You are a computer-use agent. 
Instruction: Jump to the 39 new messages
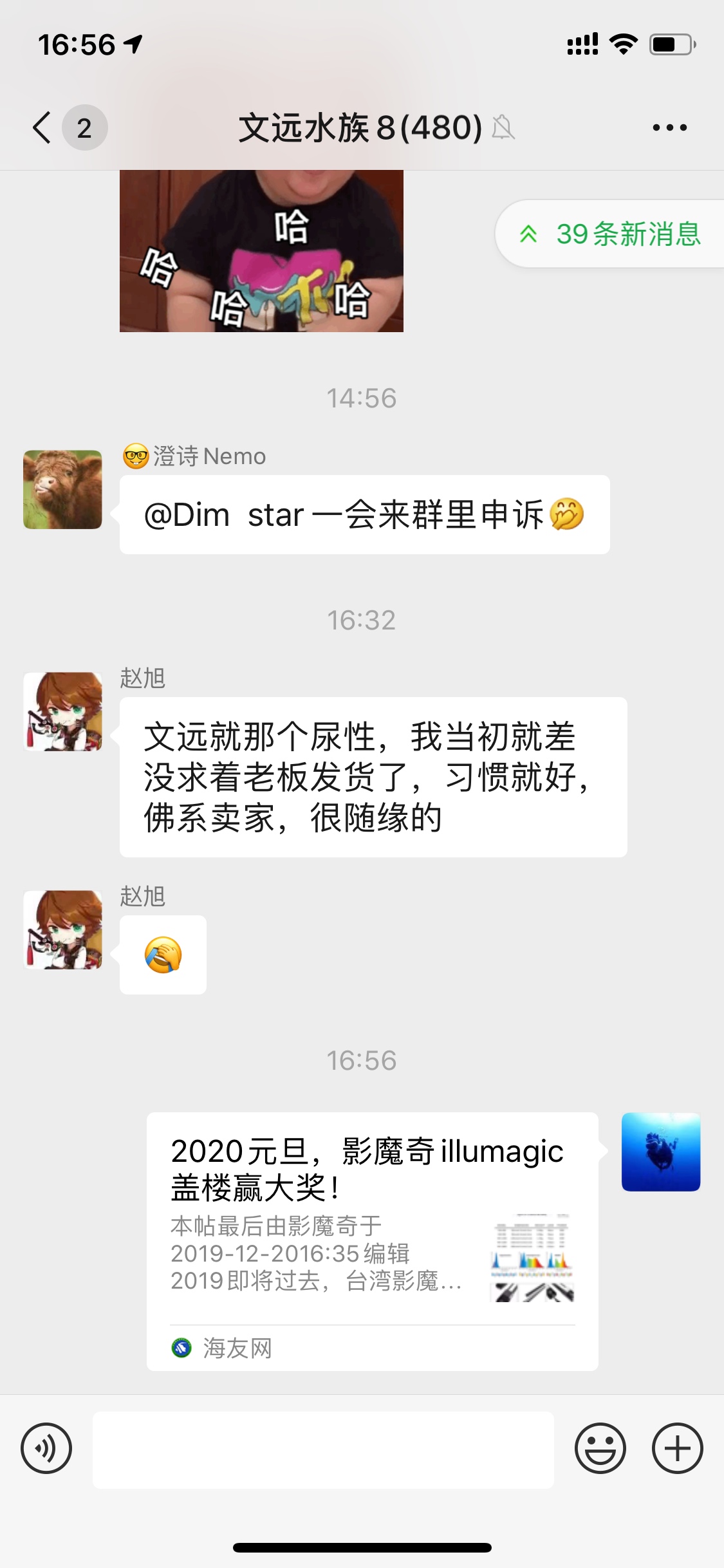611,234
